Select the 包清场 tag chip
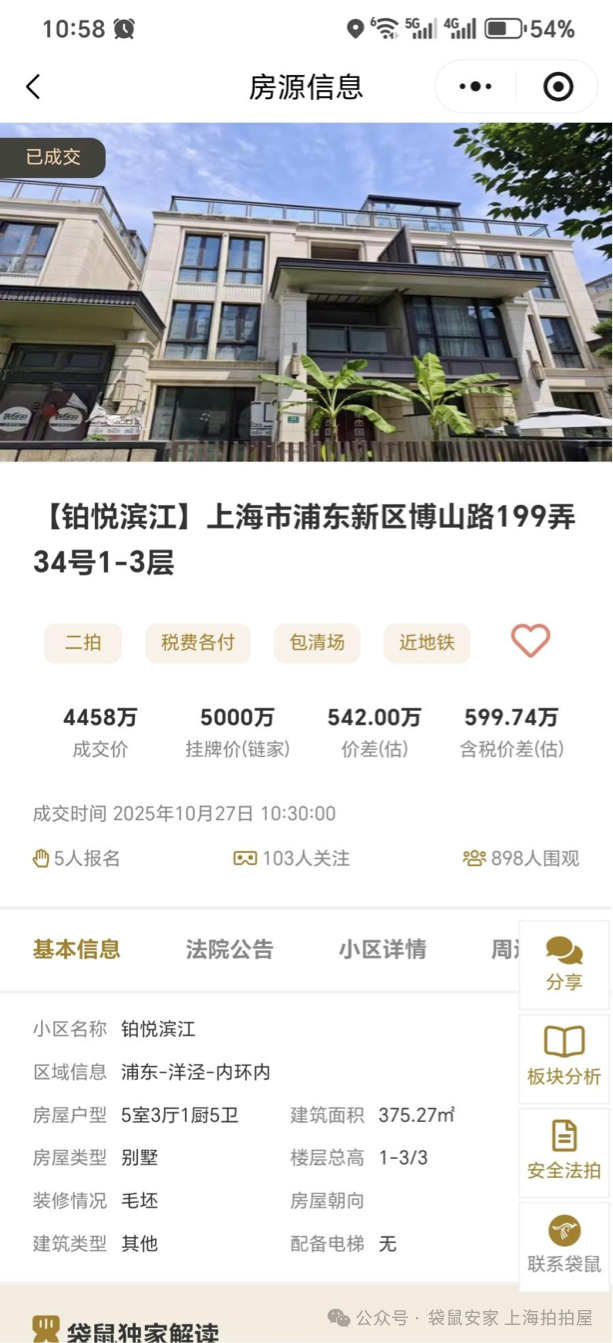This screenshot has width=613, height=1343. (317, 643)
